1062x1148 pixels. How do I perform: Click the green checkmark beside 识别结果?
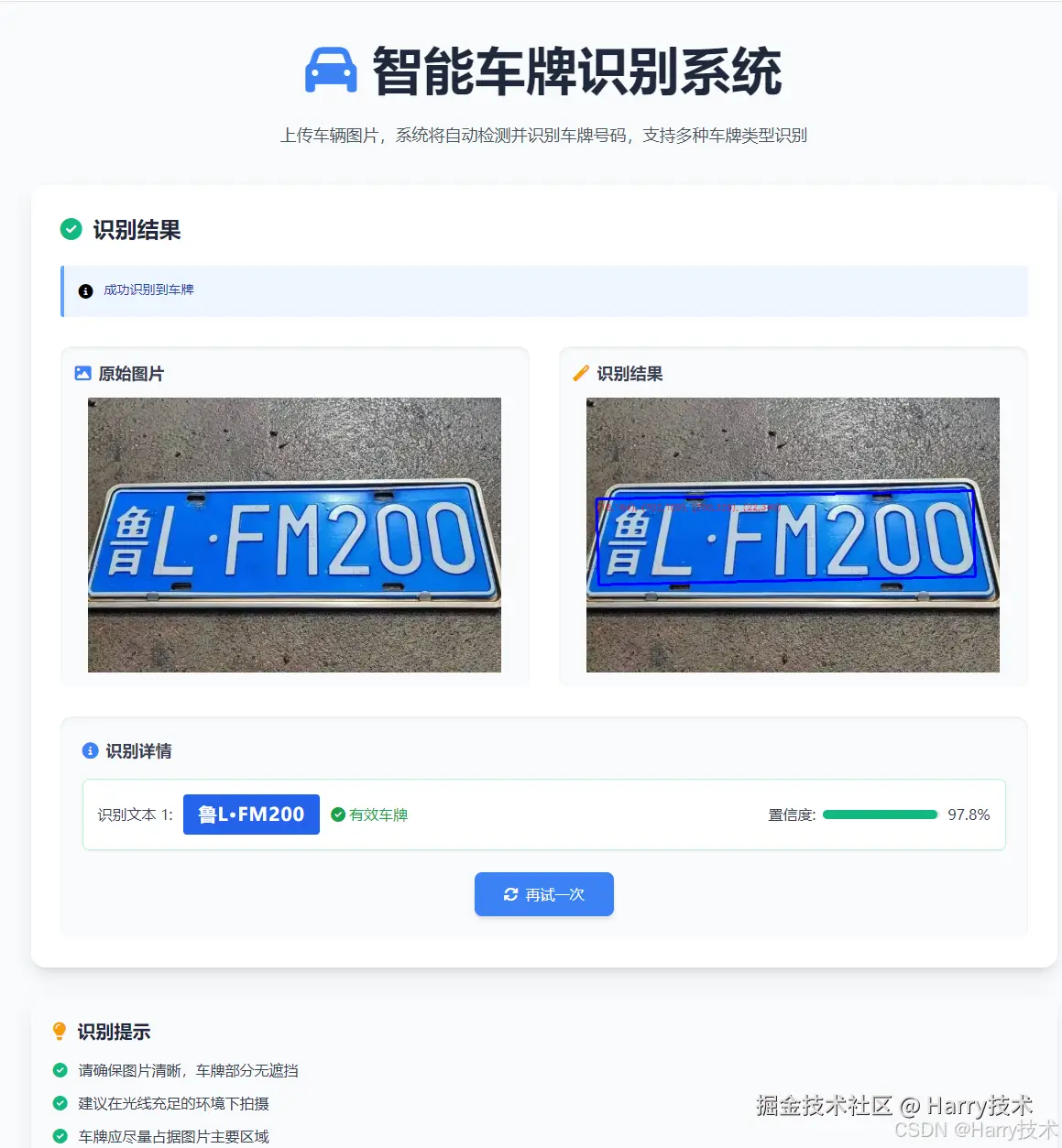[x=71, y=229]
